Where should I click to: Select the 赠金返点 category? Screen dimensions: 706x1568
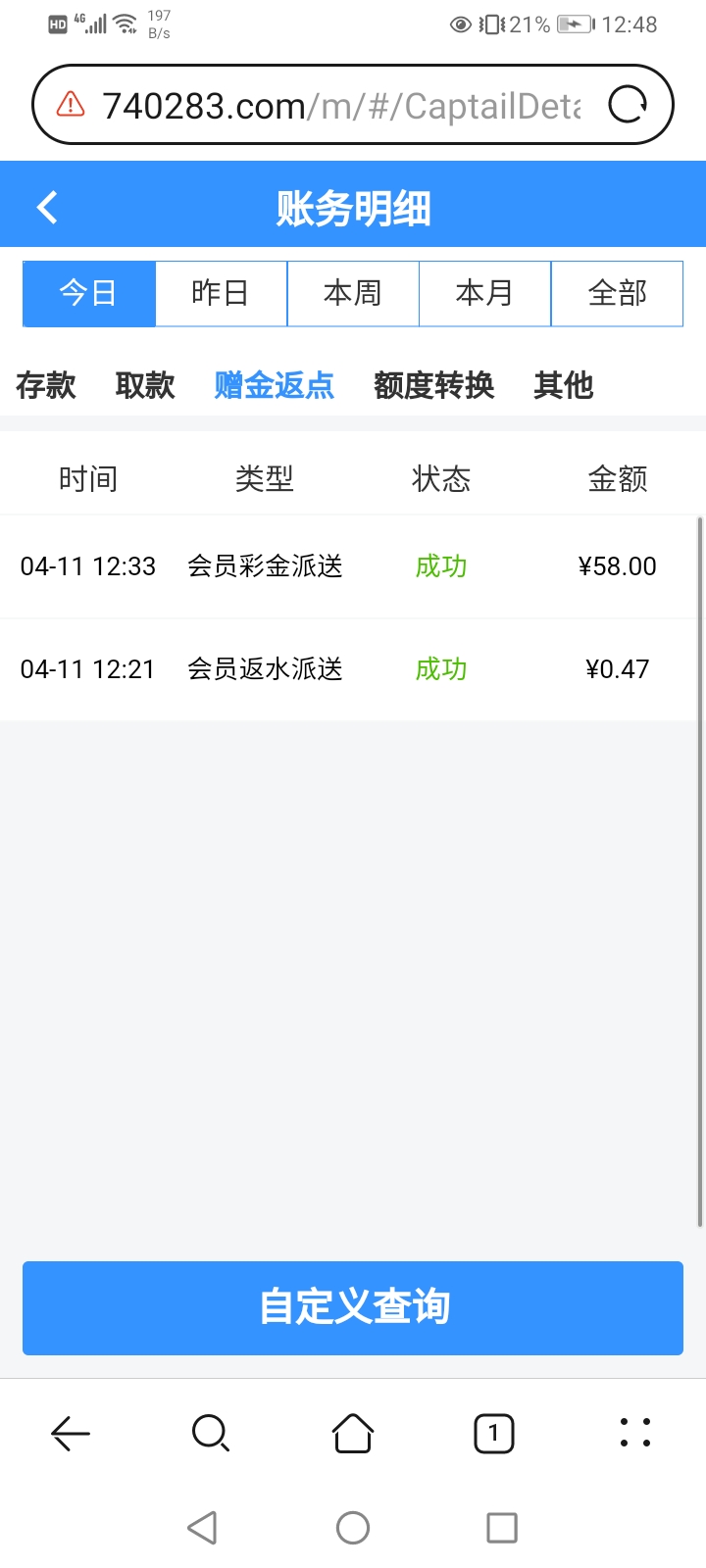275,385
